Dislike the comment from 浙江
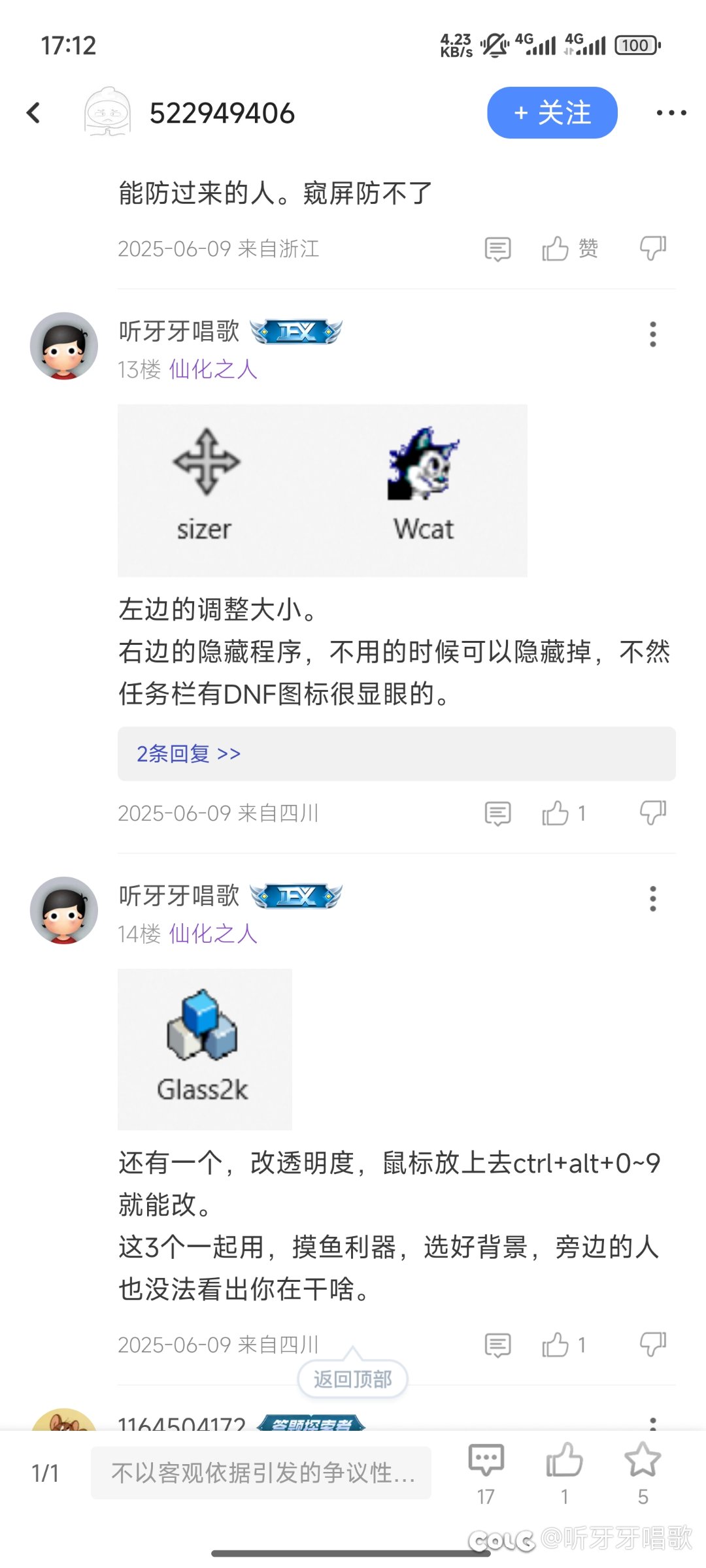 pos(652,249)
